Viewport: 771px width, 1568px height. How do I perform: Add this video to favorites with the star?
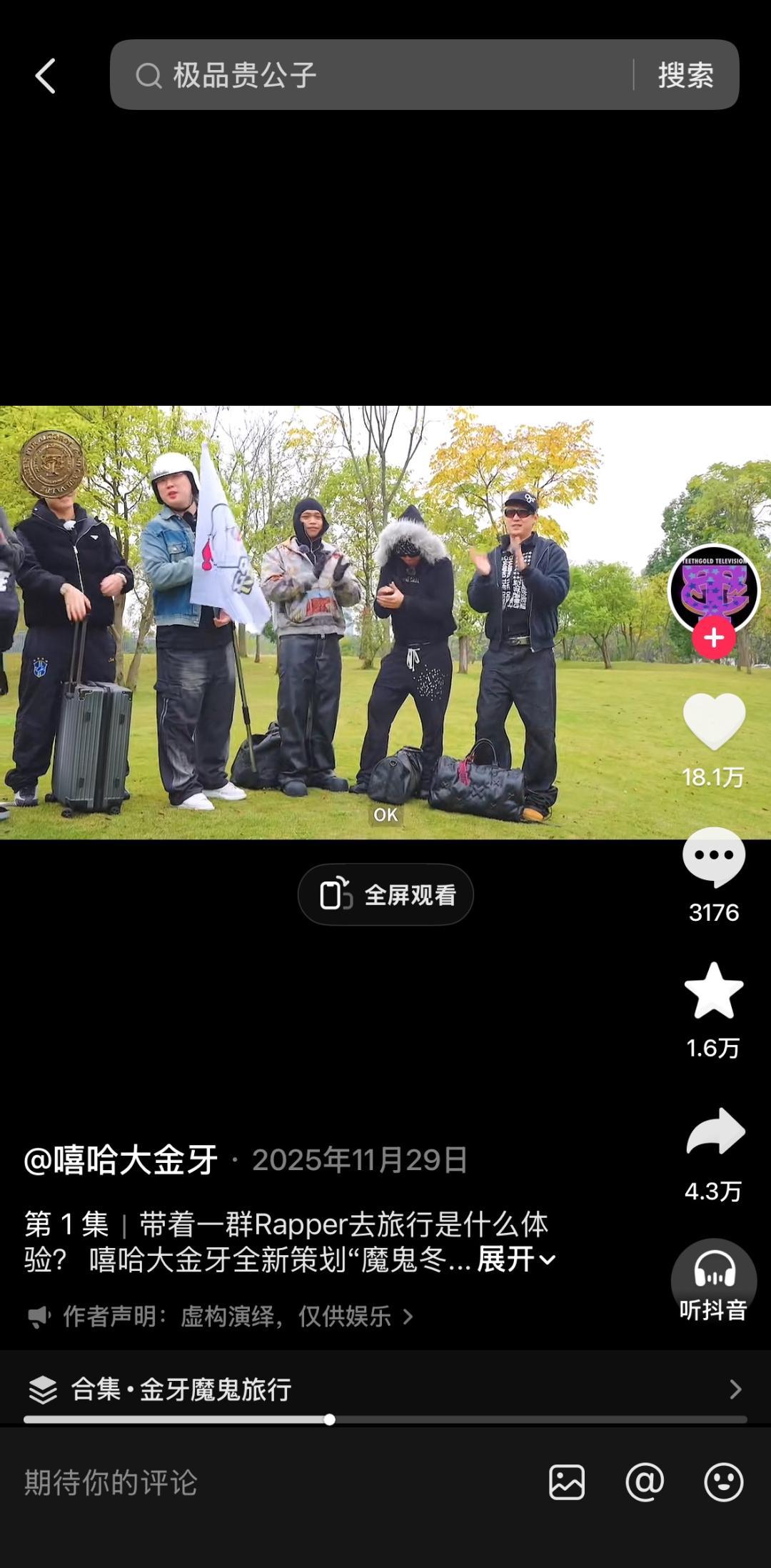pos(713,992)
